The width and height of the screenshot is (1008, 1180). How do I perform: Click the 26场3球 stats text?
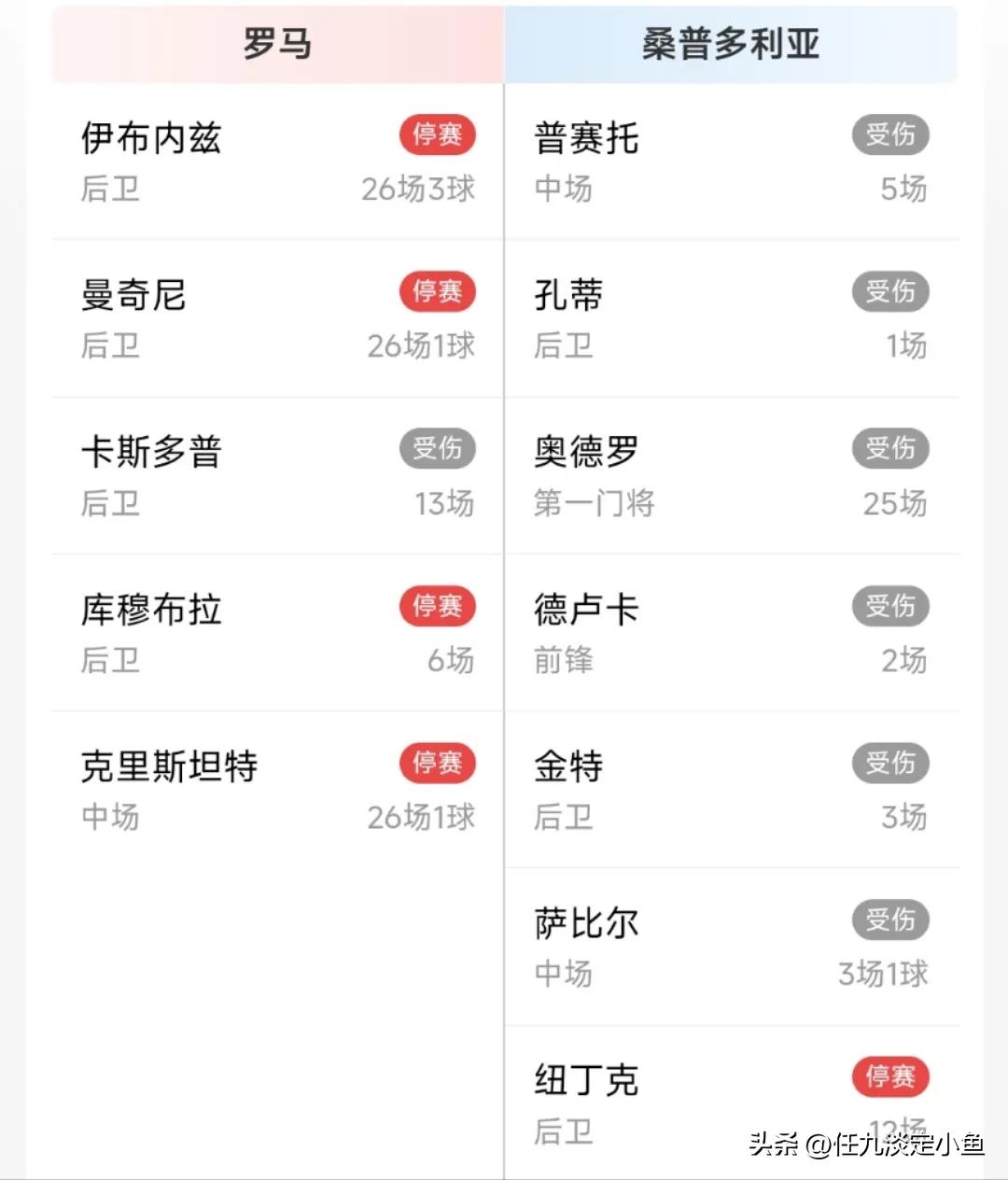417,189
